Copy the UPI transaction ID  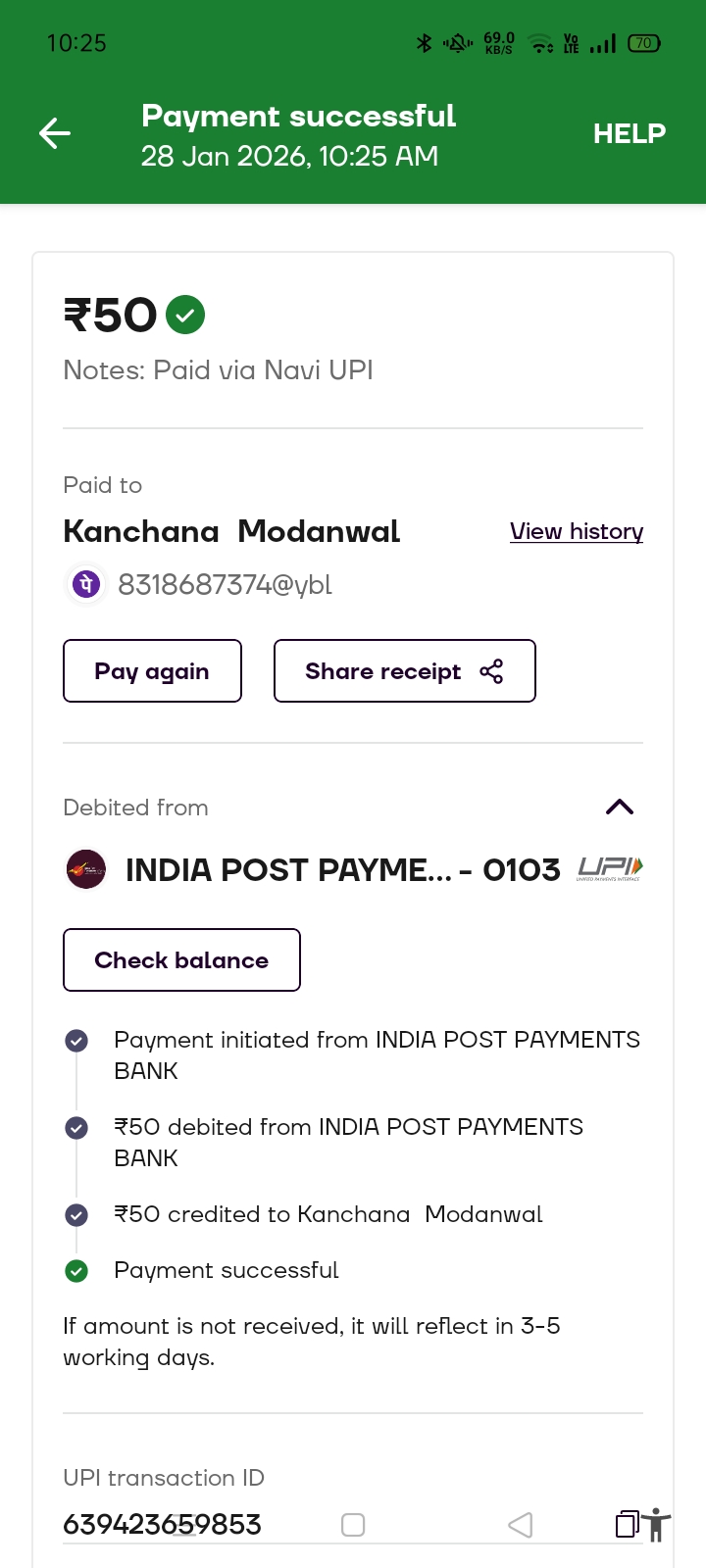click(627, 1524)
